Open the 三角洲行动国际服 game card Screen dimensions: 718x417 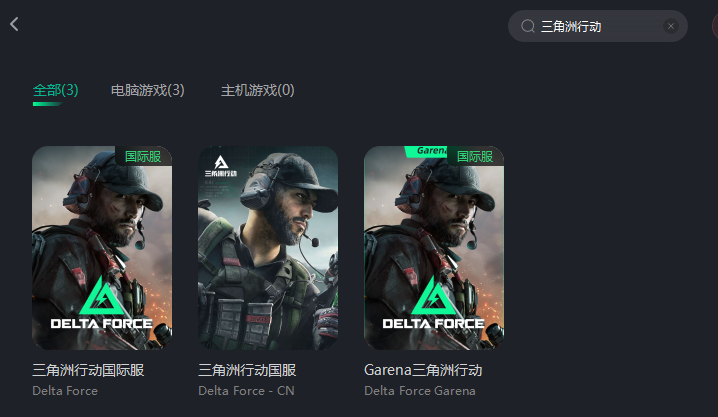point(102,248)
